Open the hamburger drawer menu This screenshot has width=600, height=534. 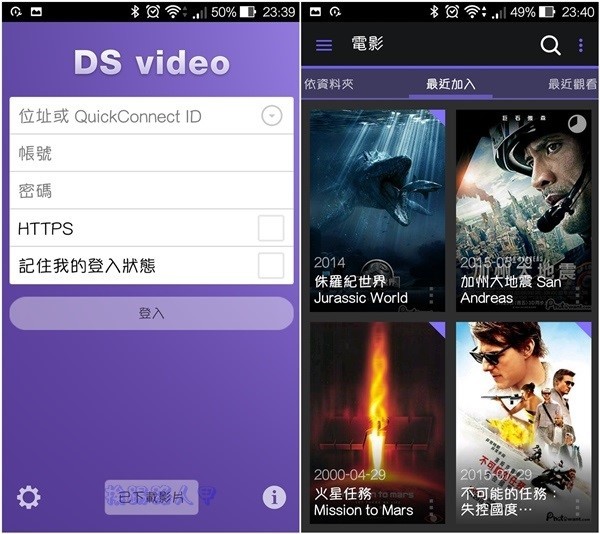324,45
